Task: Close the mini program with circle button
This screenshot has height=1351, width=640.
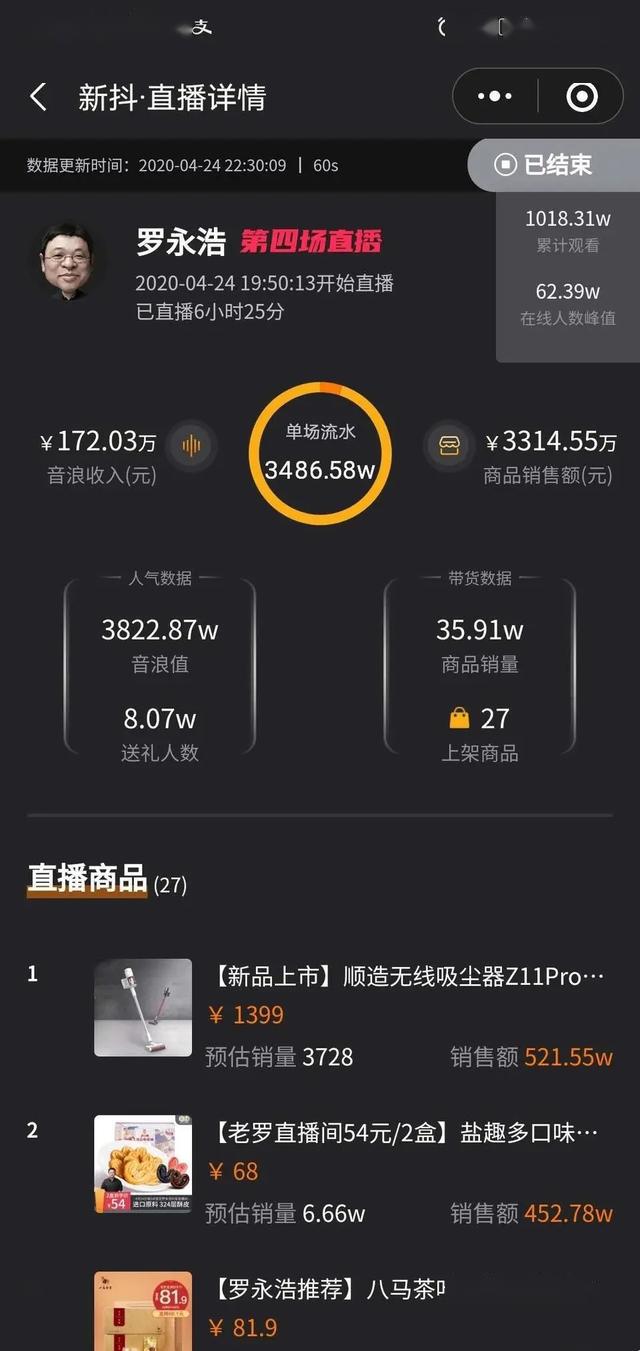Action: pyautogui.click(x=581, y=97)
